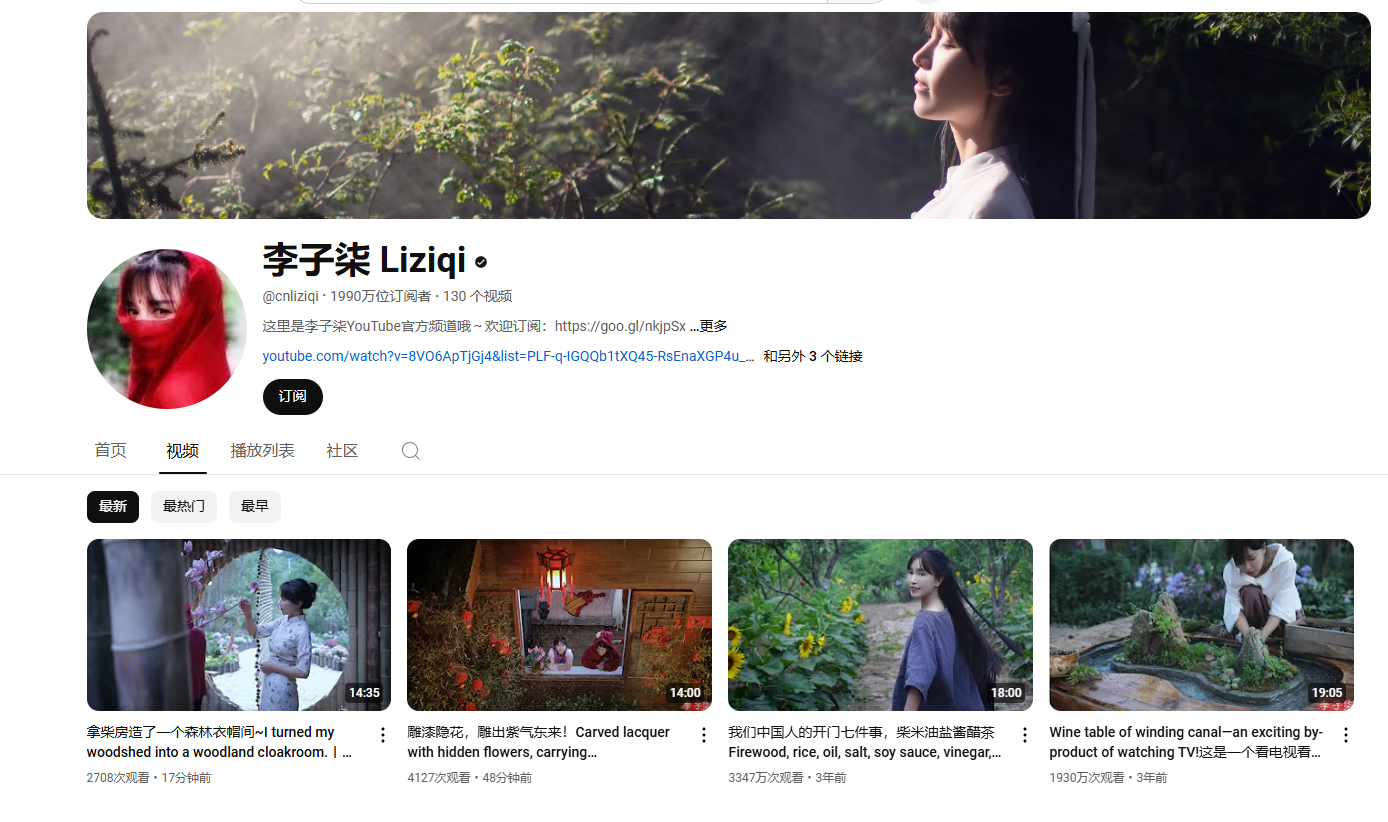This screenshot has width=1388, height=822.
Task: Open options menu for woodland cloakroom video
Action: [382, 735]
